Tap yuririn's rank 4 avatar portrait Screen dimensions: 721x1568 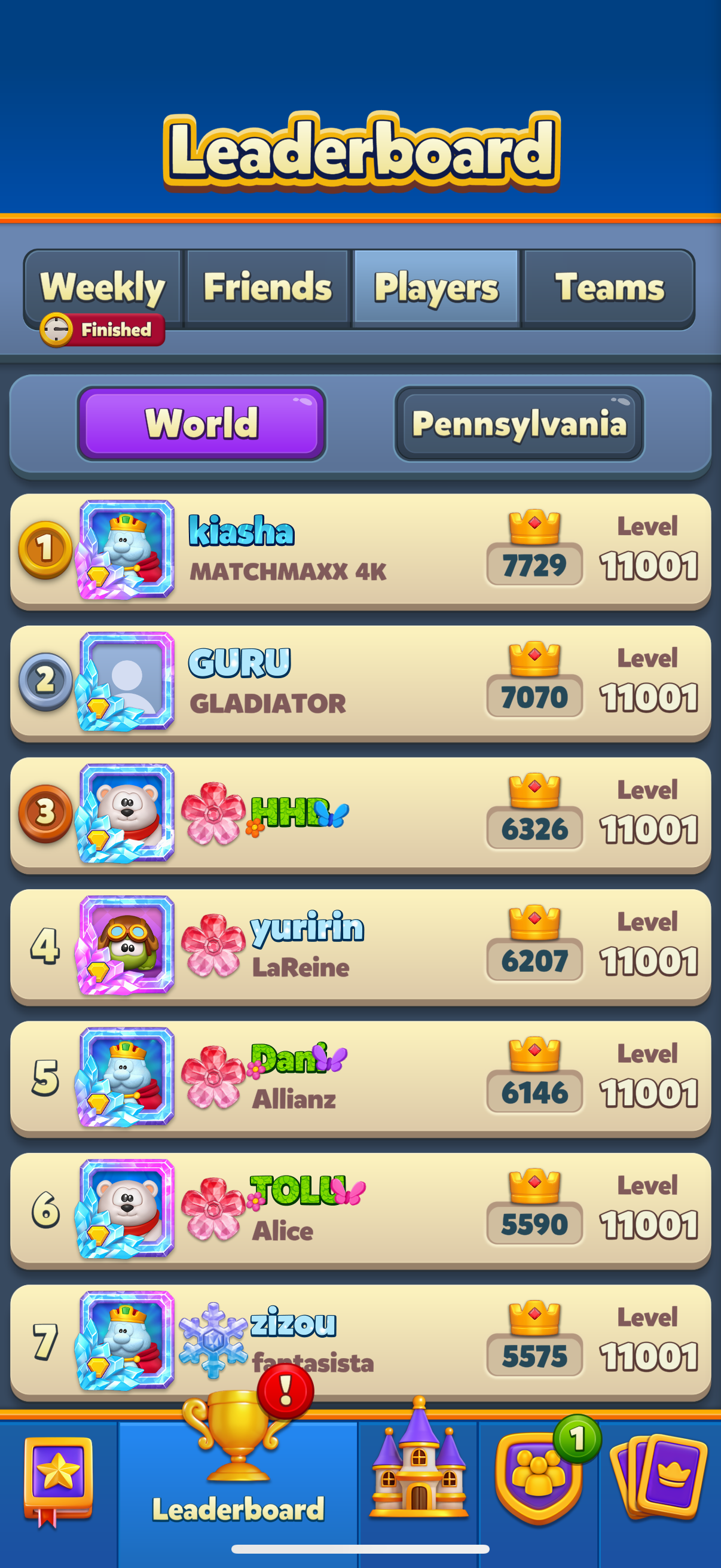[126, 945]
